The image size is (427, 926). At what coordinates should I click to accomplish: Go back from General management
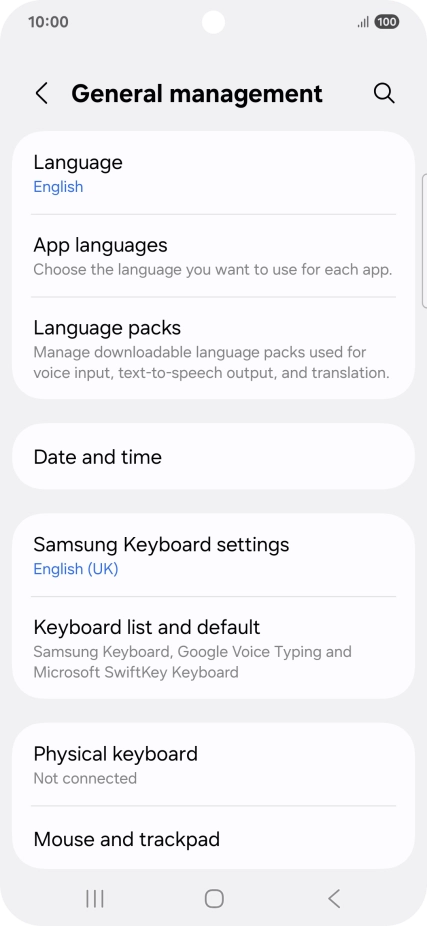pos(41,94)
